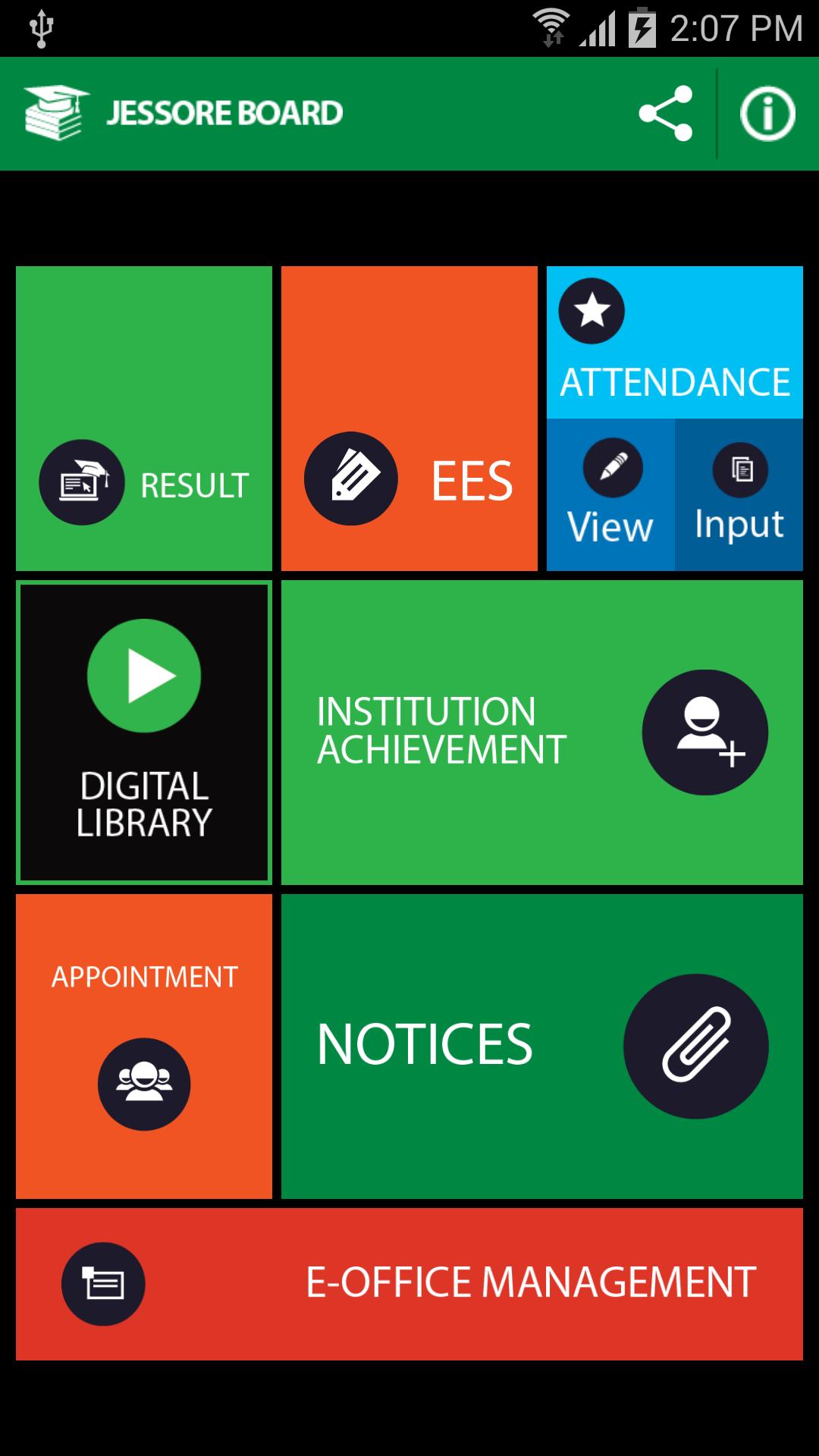
Task: Launch the Digital Library tile
Action: 144,733
